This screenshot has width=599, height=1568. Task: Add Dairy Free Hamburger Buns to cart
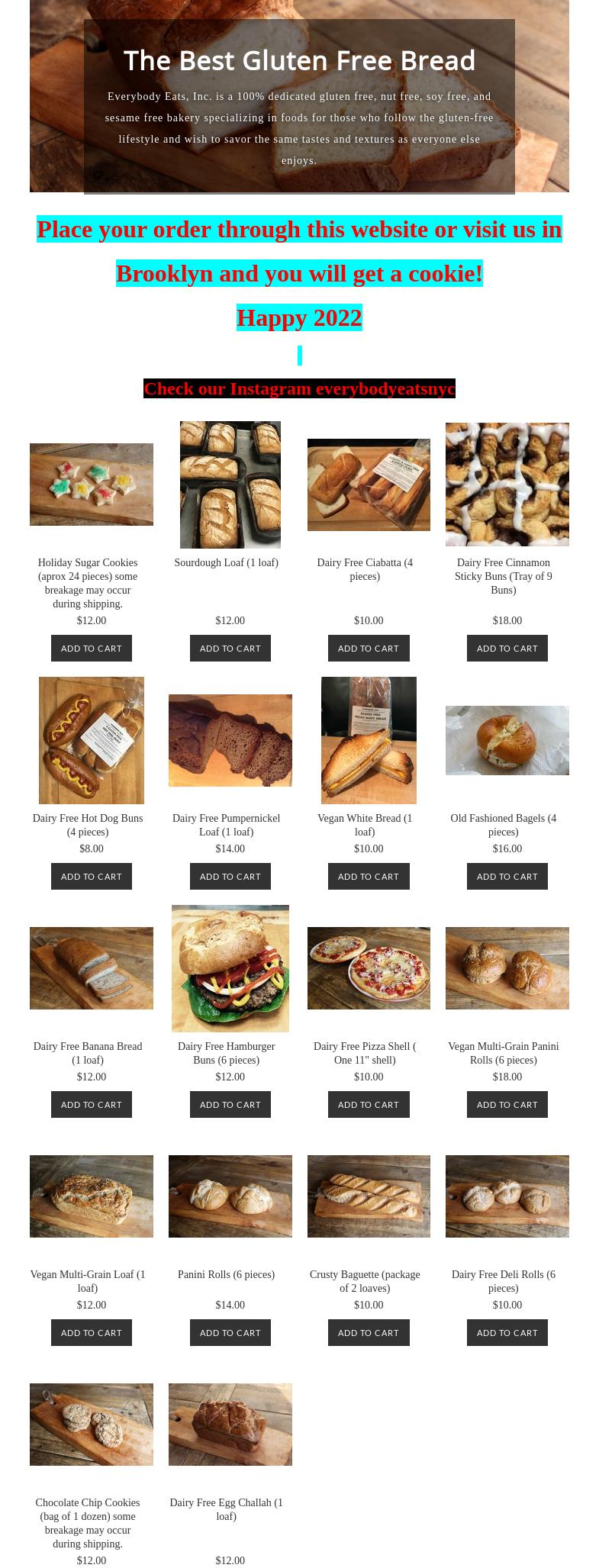(230, 1105)
